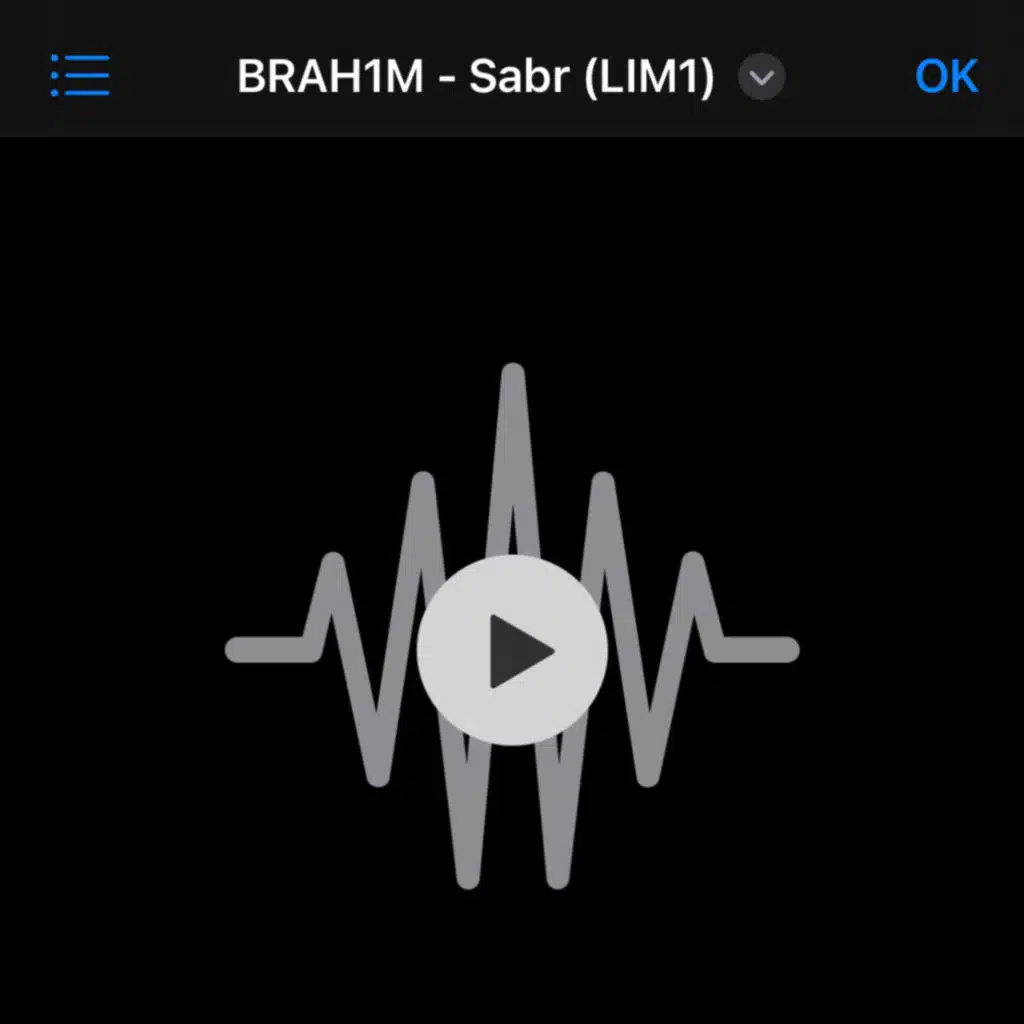Play the audio file
1024x1024 pixels.
pyautogui.click(x=512, y=650)
